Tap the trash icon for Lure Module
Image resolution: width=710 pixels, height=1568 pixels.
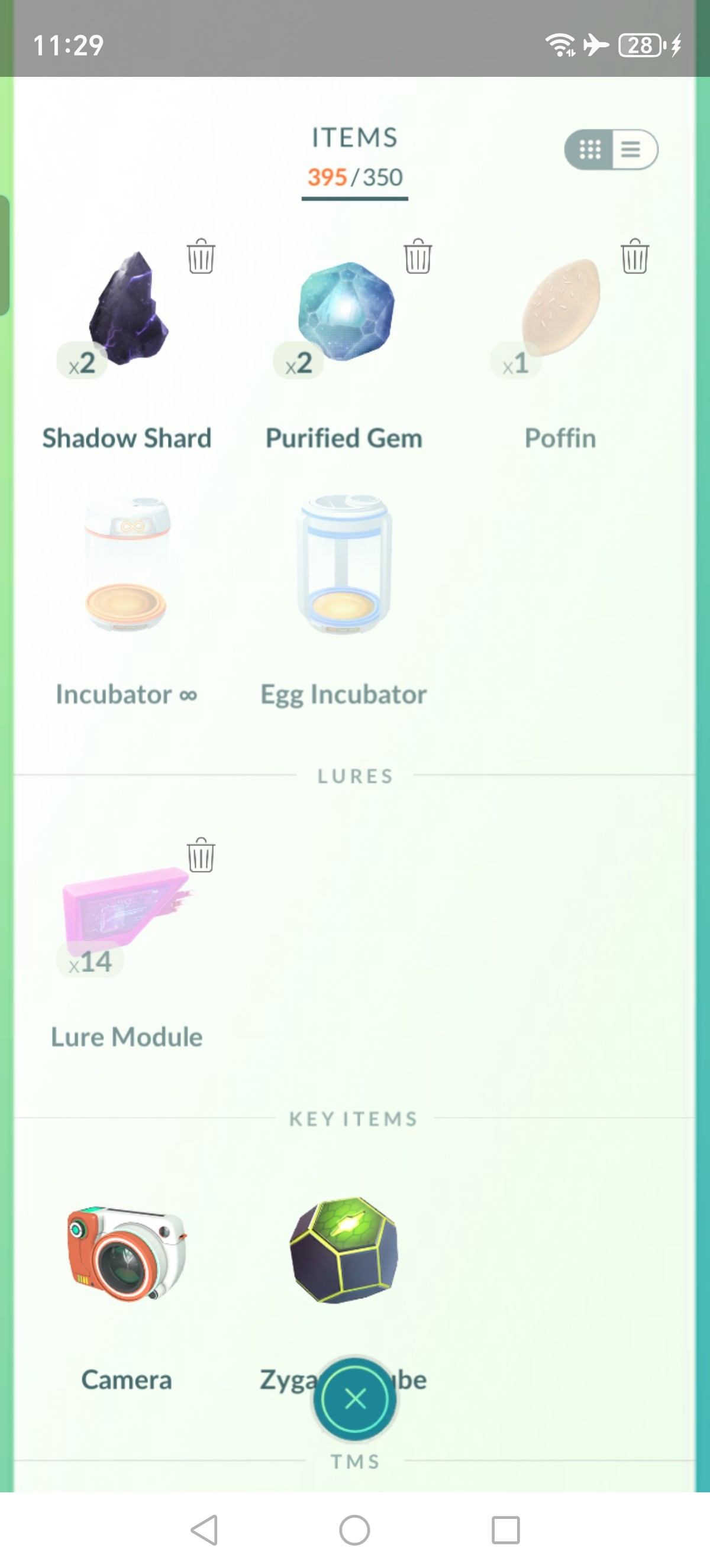coord(201,854)
